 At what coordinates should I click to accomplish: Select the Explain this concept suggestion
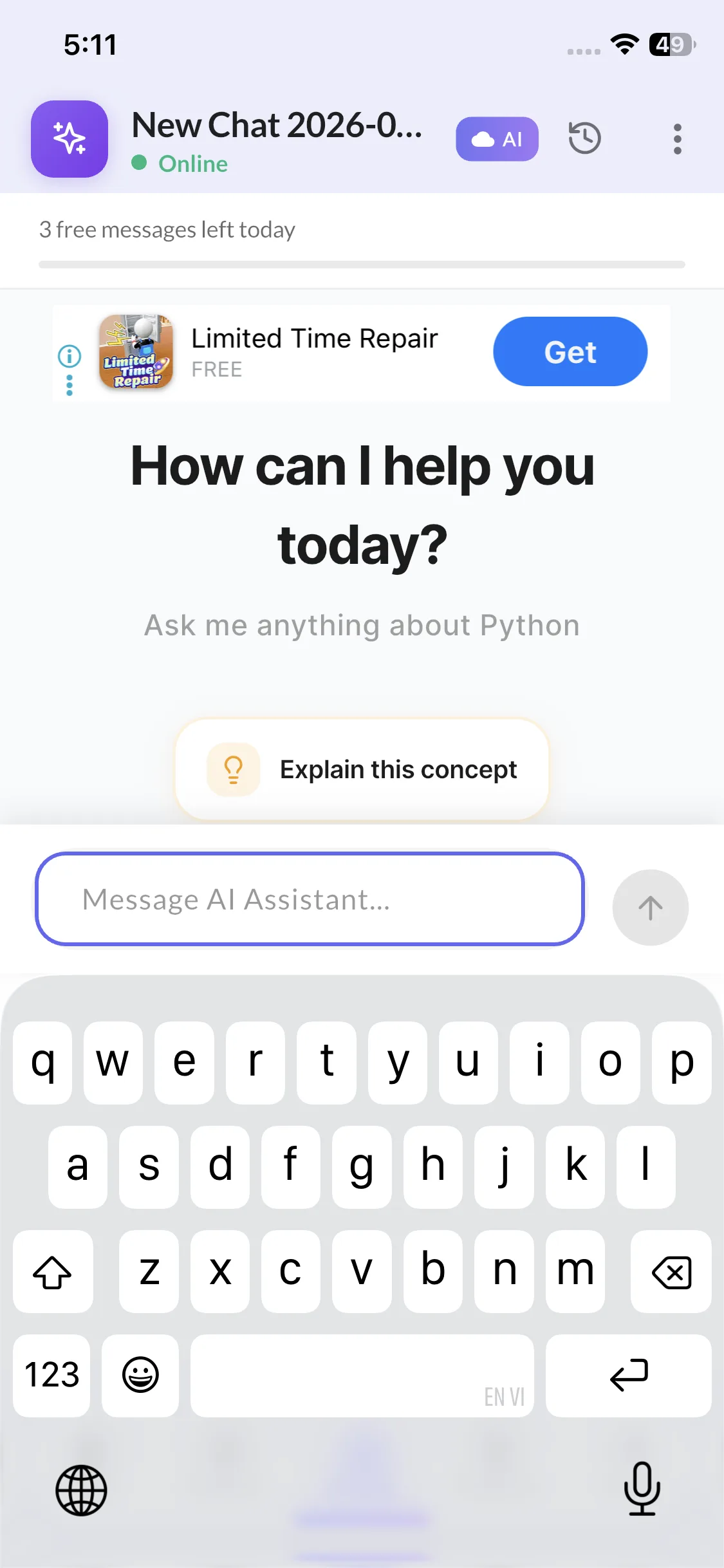[362, 769]
